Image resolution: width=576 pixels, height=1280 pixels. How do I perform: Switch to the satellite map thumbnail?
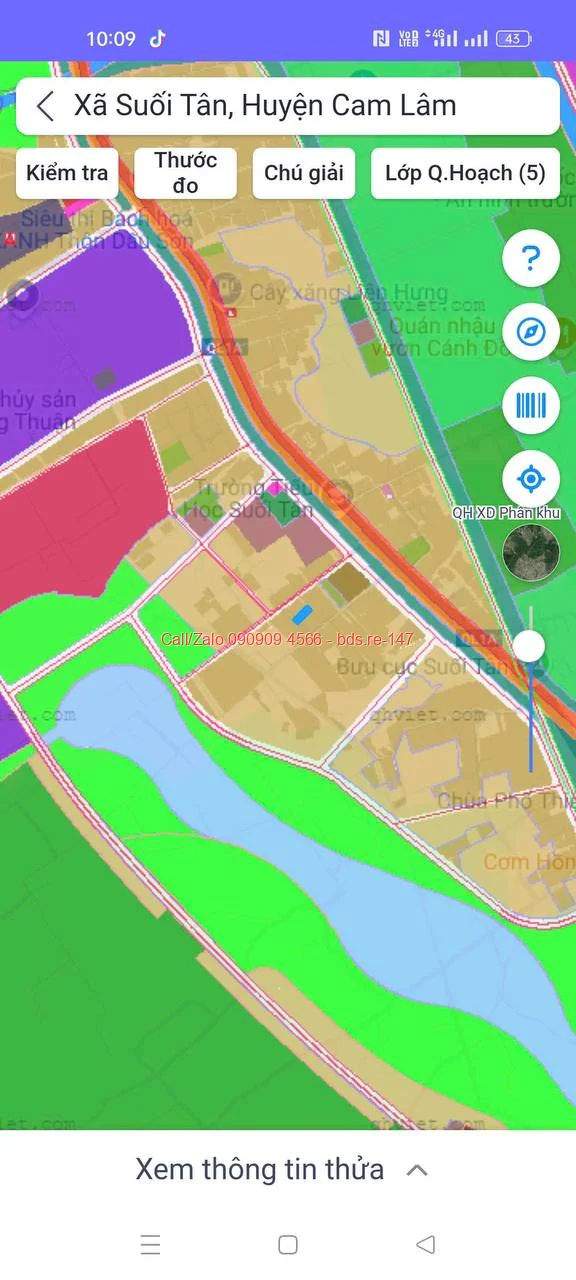pos(530,551)
